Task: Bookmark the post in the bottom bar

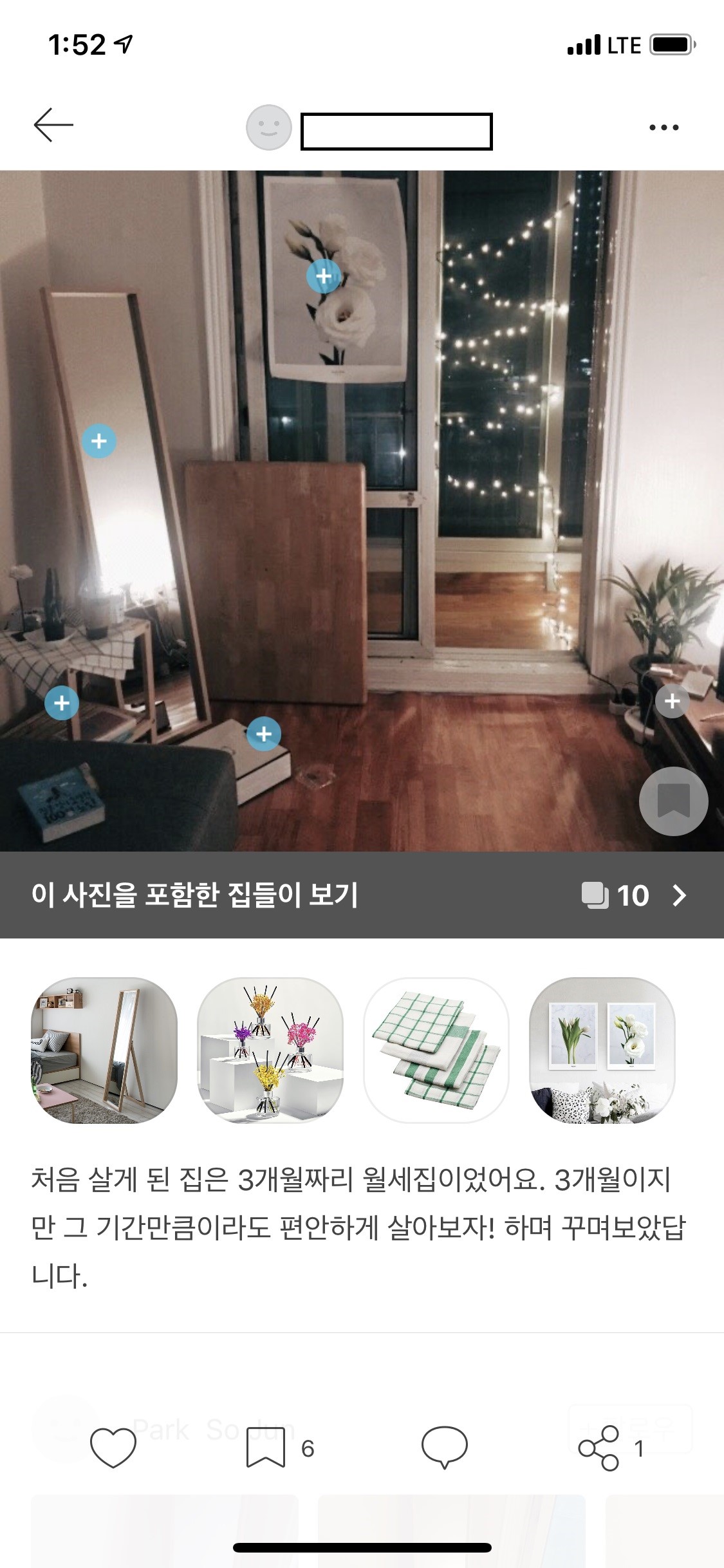Action: coord(266,1448)
